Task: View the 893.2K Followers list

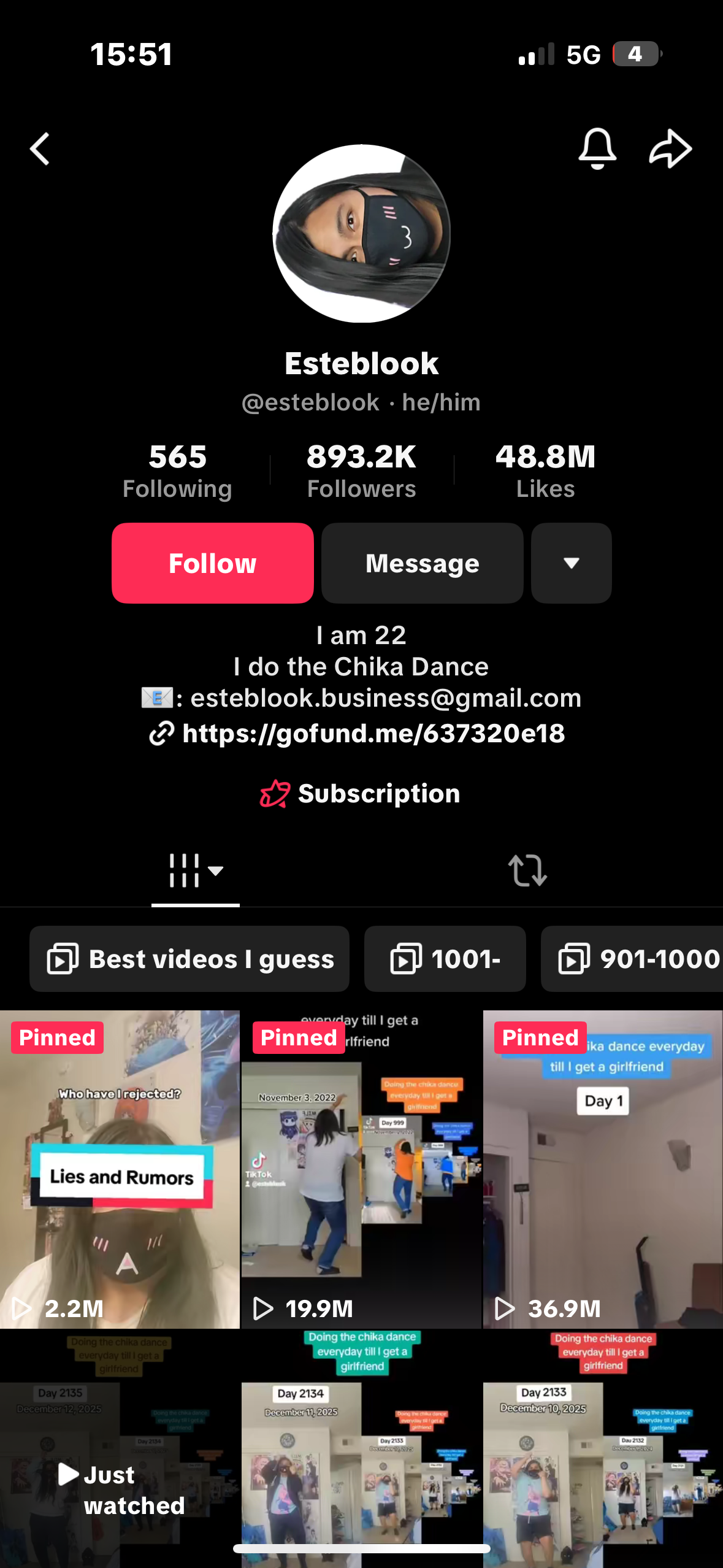Action: [x=361, y=471]
